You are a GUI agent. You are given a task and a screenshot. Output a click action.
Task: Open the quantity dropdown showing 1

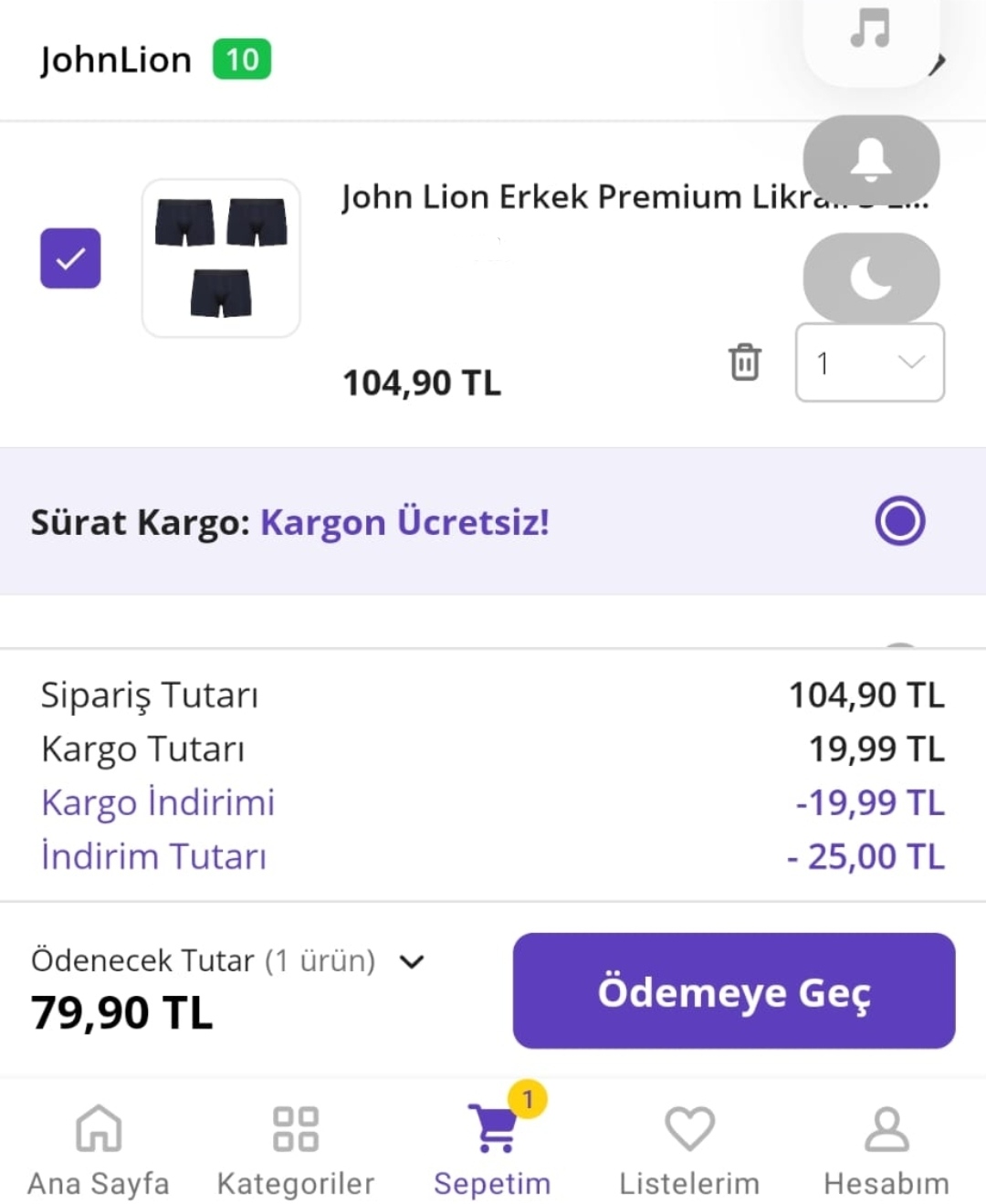869,362
